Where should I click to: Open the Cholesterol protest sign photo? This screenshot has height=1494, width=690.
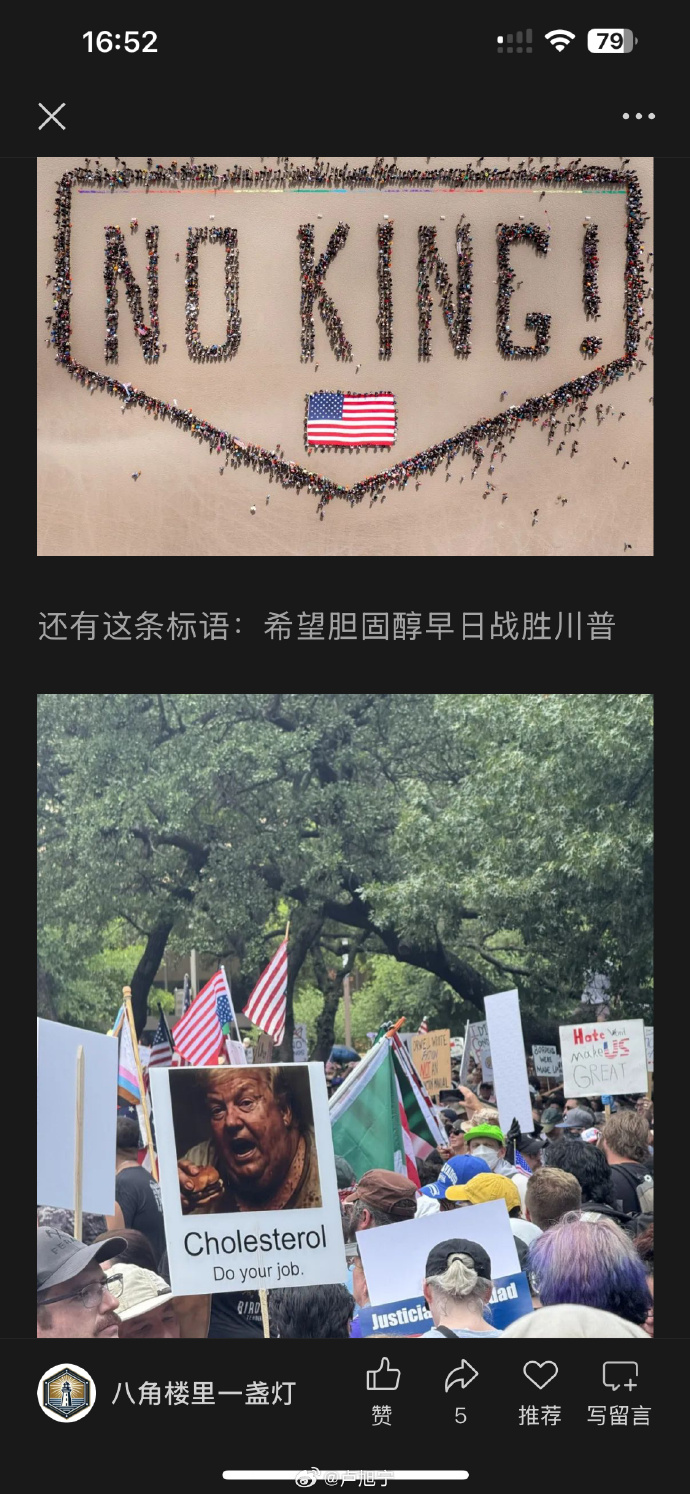pos(345,1015)
